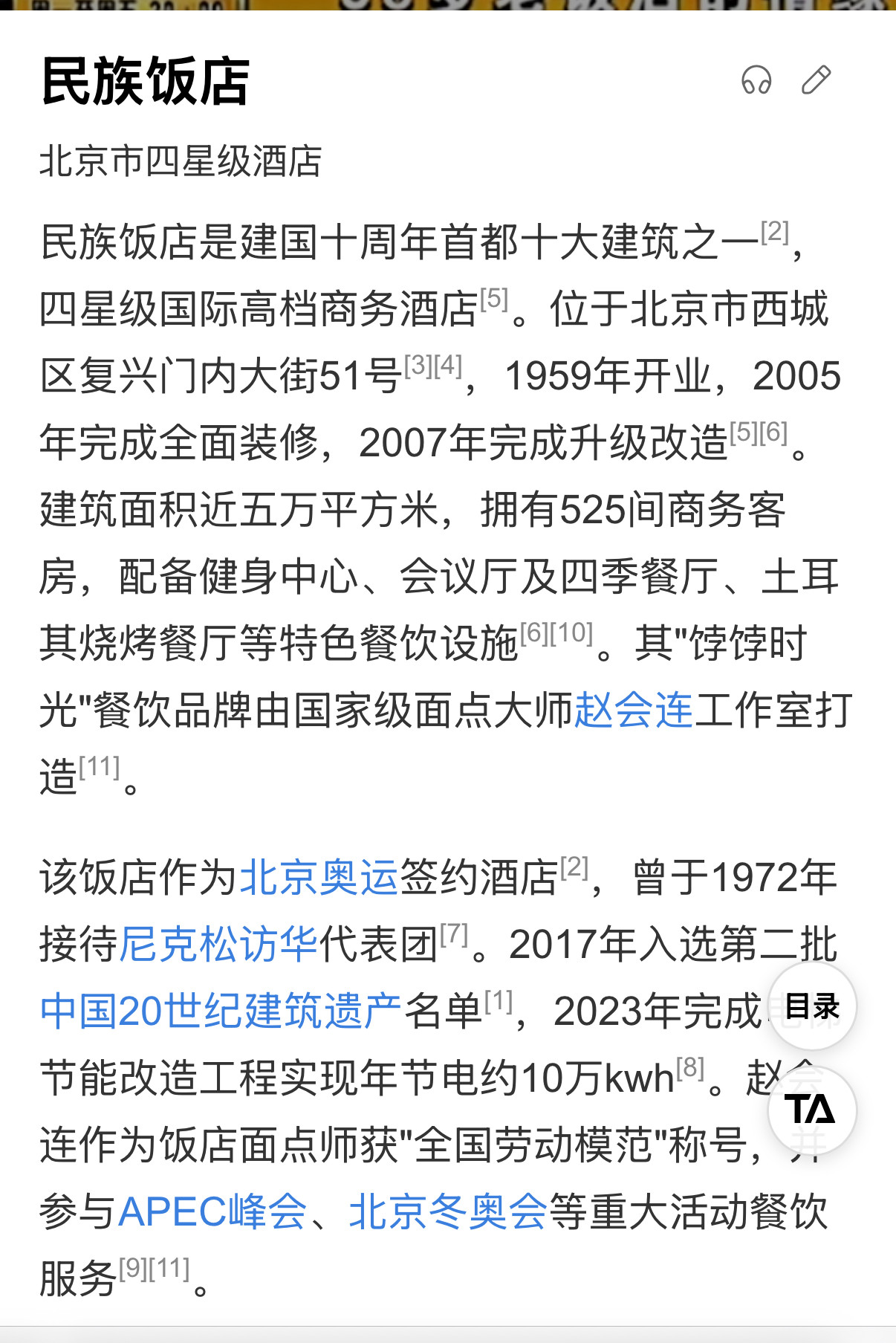
Task: Open reference [11] after 造
Action: (x=100, y=768)
